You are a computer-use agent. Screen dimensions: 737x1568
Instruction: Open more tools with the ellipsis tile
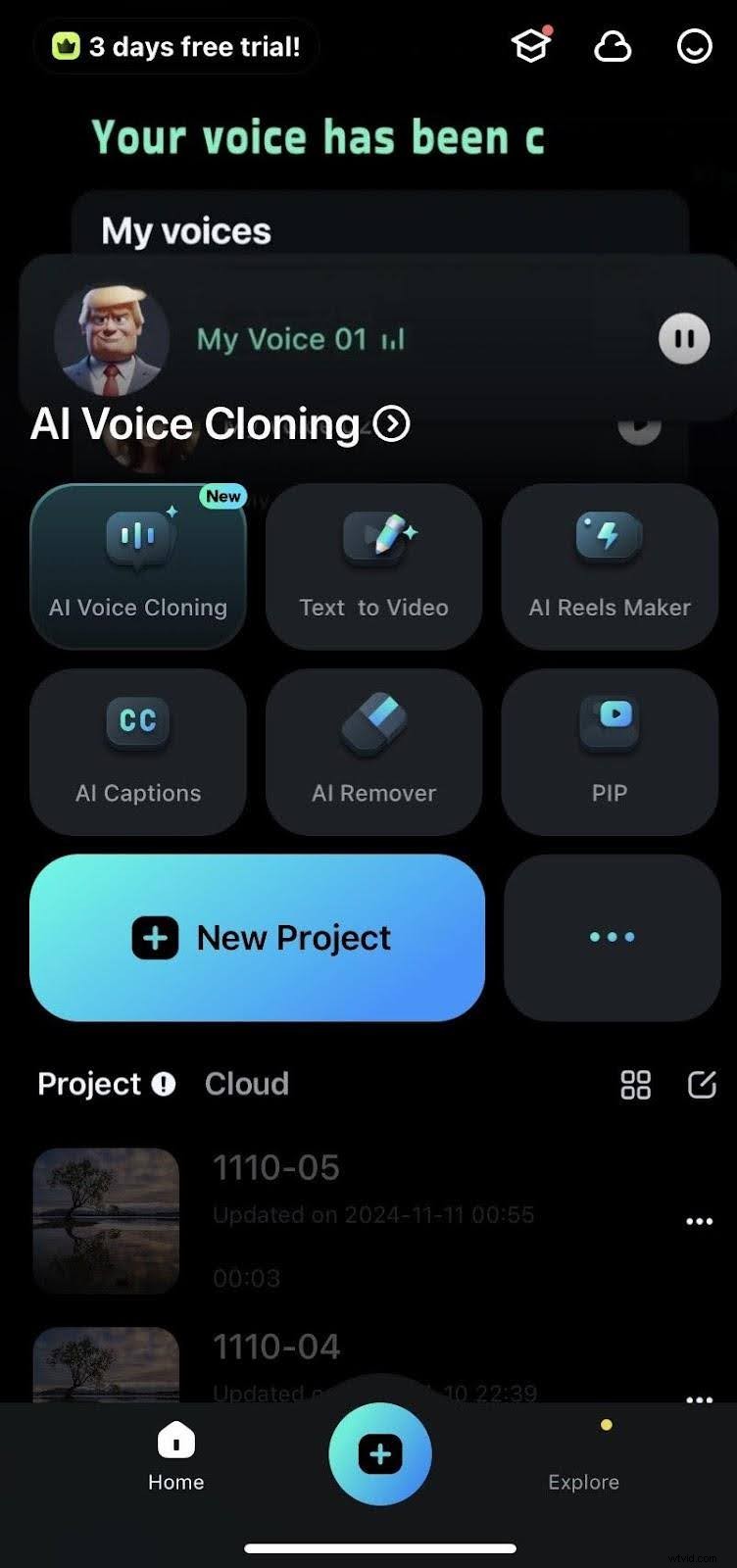coord(610,938)
